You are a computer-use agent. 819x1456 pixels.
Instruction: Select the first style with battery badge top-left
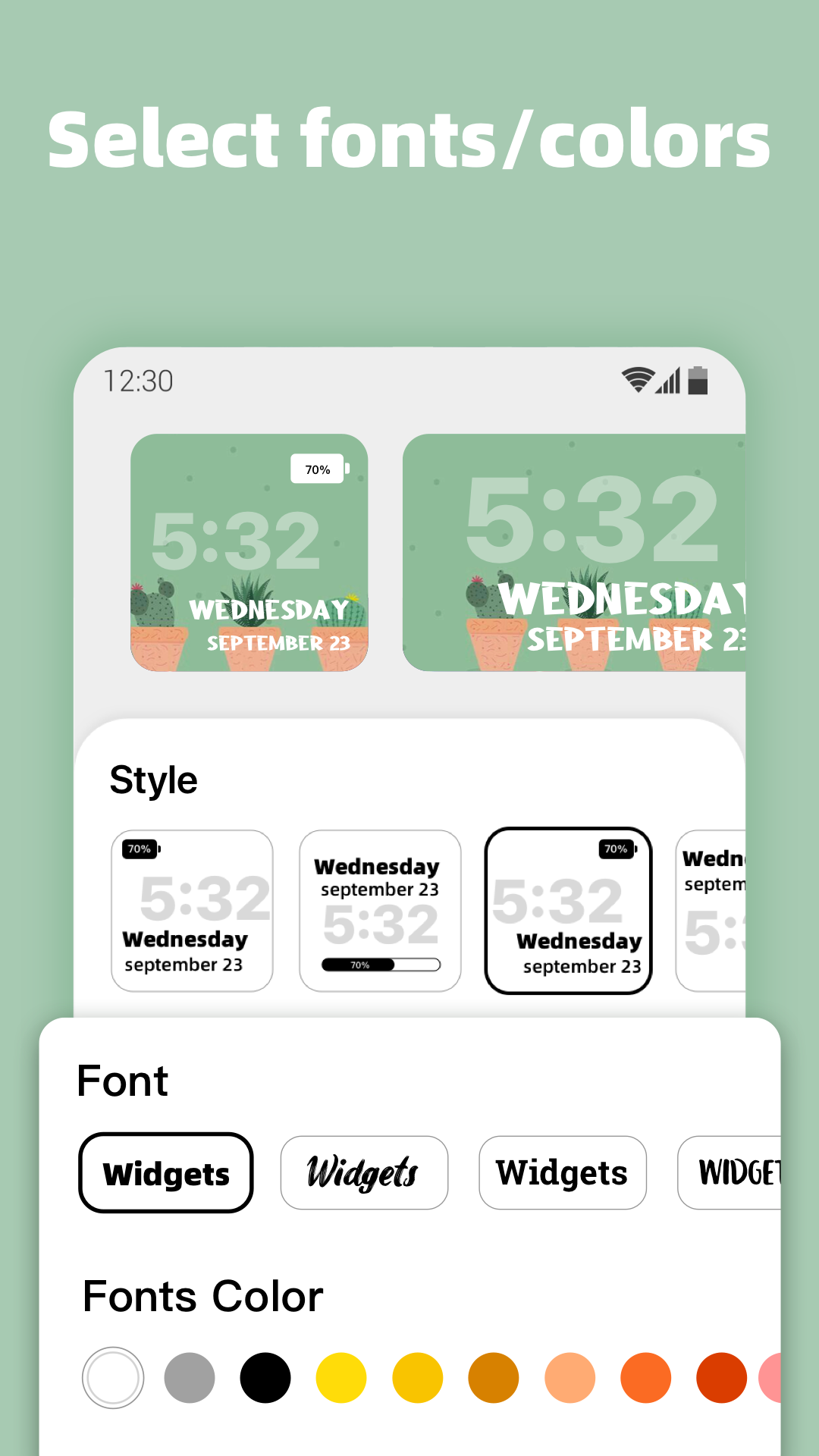(x=191, y=910)
